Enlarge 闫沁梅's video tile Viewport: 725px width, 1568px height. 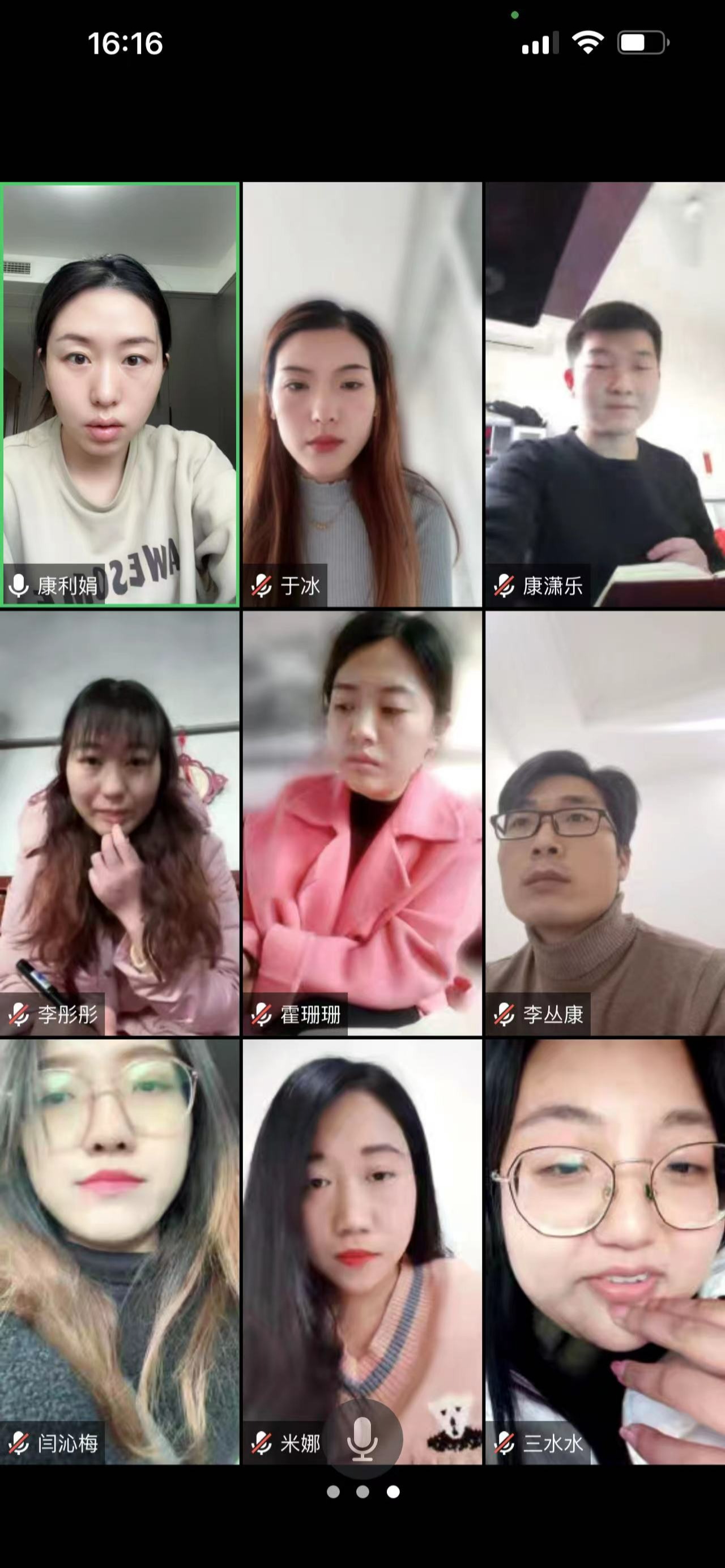pyautogui.click(x=120, y=1251)
